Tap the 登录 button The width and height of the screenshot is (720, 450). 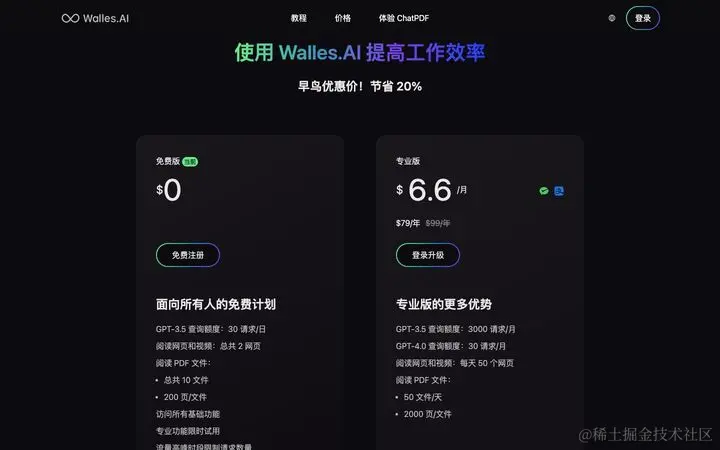[x=642, y=18]
